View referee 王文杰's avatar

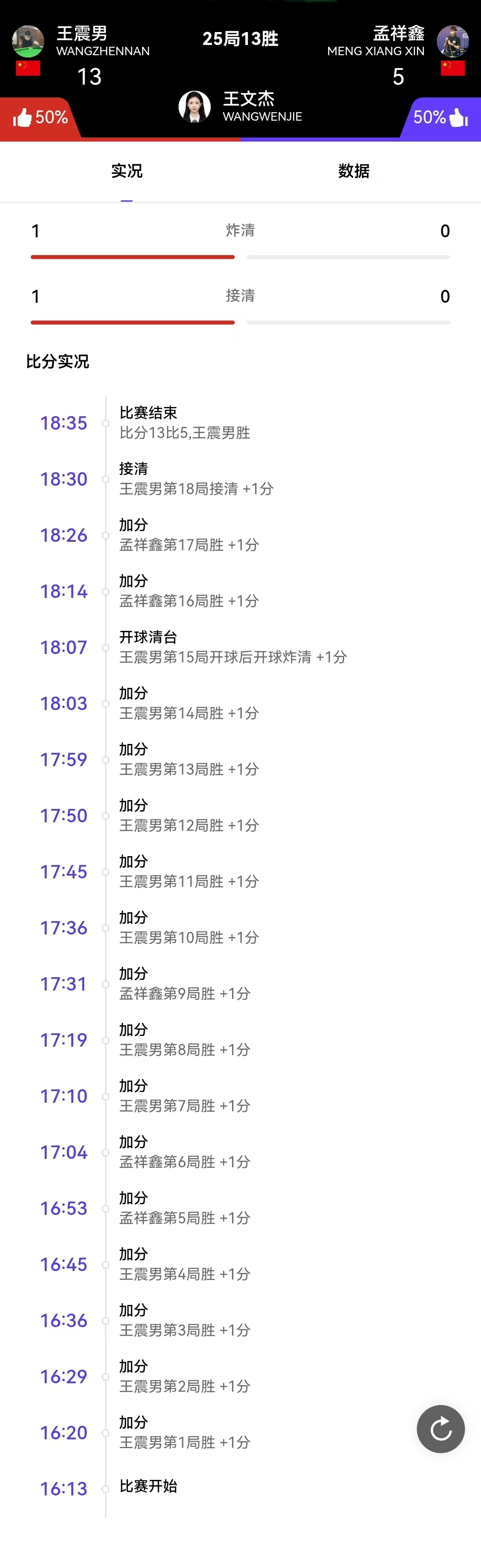pyautogui.click(x=194, y=106)
